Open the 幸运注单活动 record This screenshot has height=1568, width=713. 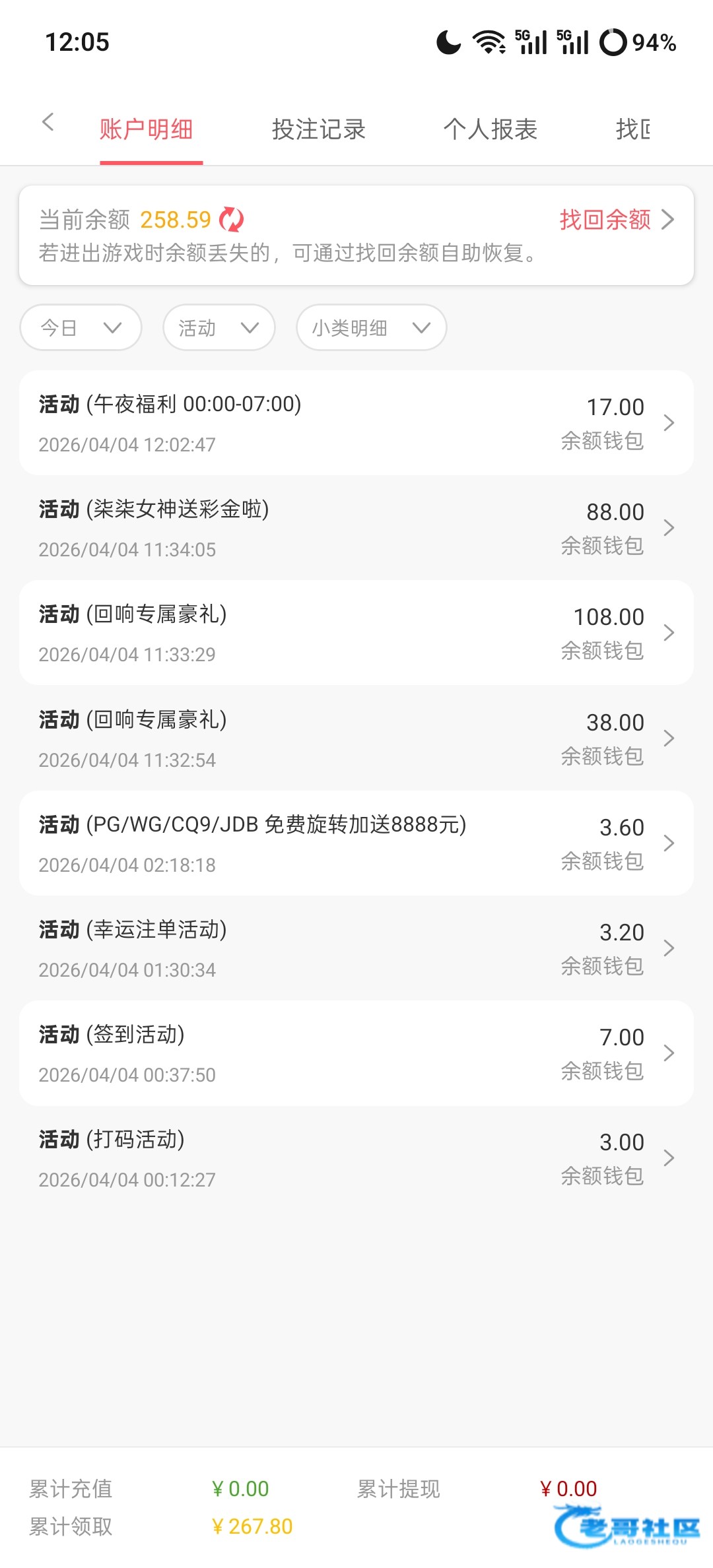pyautogui.click(x=356, y=948)
